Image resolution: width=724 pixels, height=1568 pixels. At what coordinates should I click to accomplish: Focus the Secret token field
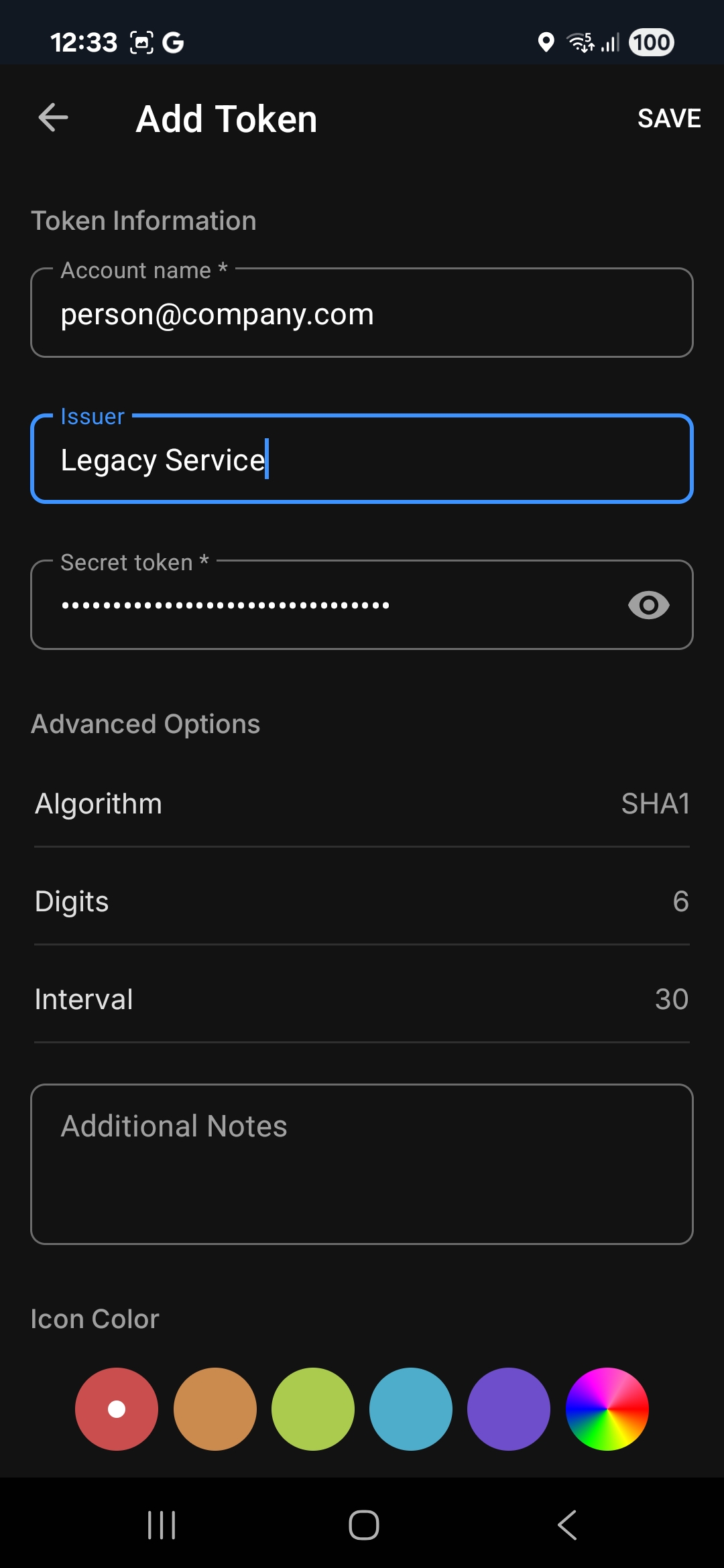coord(328,605)
